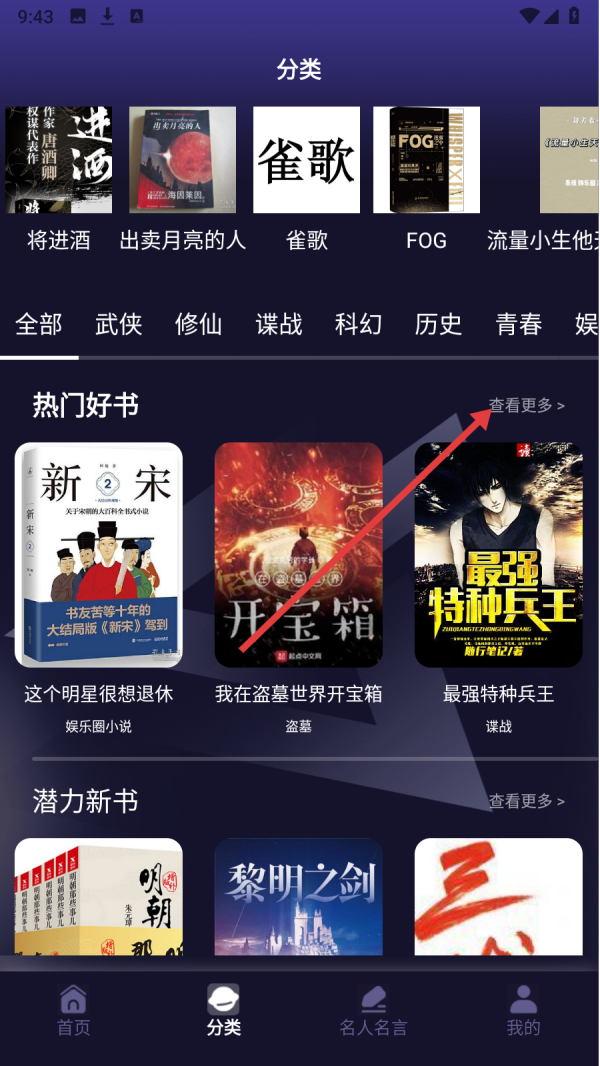Select the 修仙 category tab

pyautogui.click(x=198, y=324)
